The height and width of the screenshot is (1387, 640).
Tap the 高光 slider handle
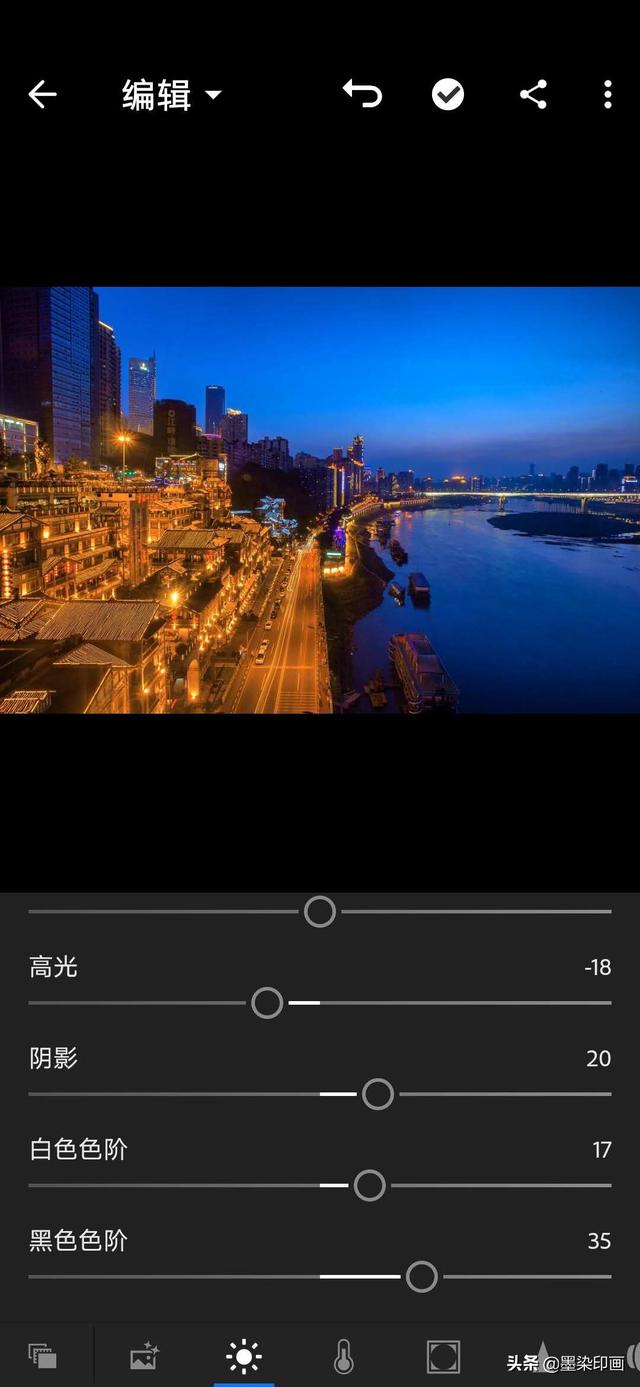[267, 1003]
